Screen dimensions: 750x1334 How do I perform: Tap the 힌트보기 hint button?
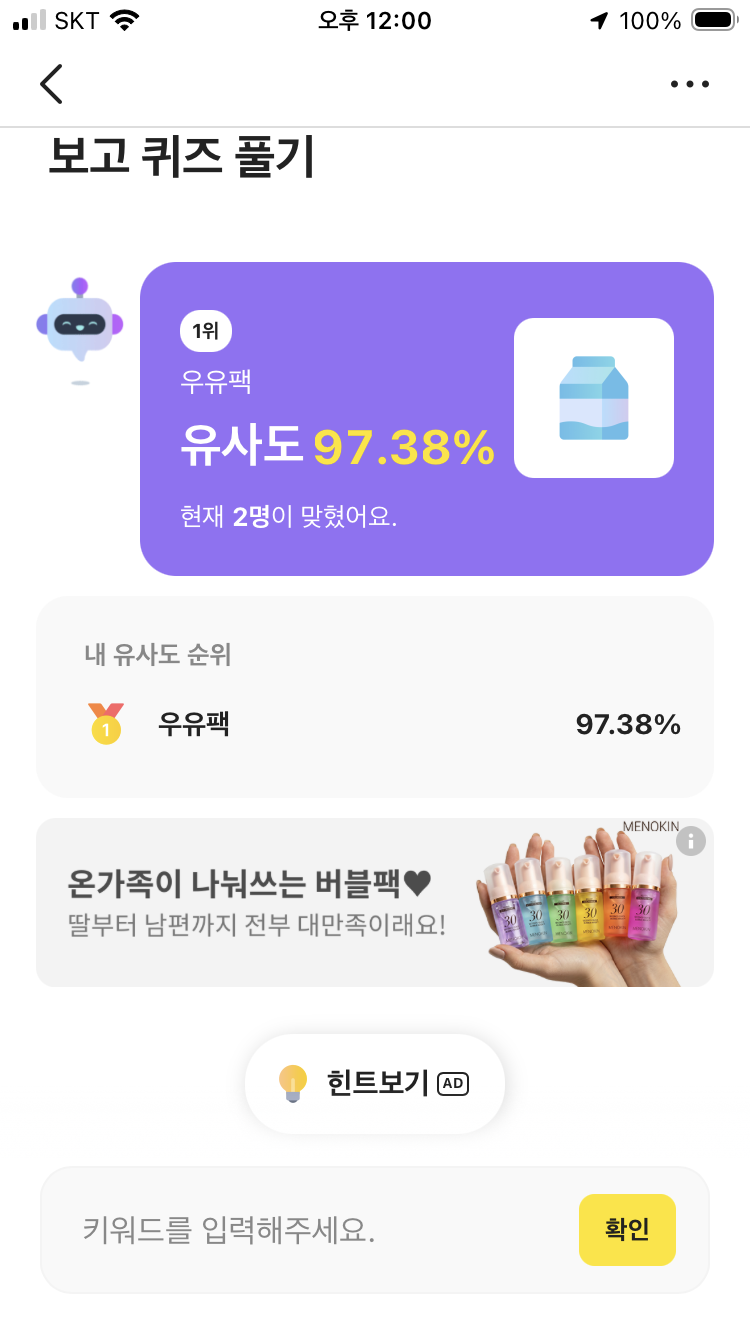[x=375, y=1083]
